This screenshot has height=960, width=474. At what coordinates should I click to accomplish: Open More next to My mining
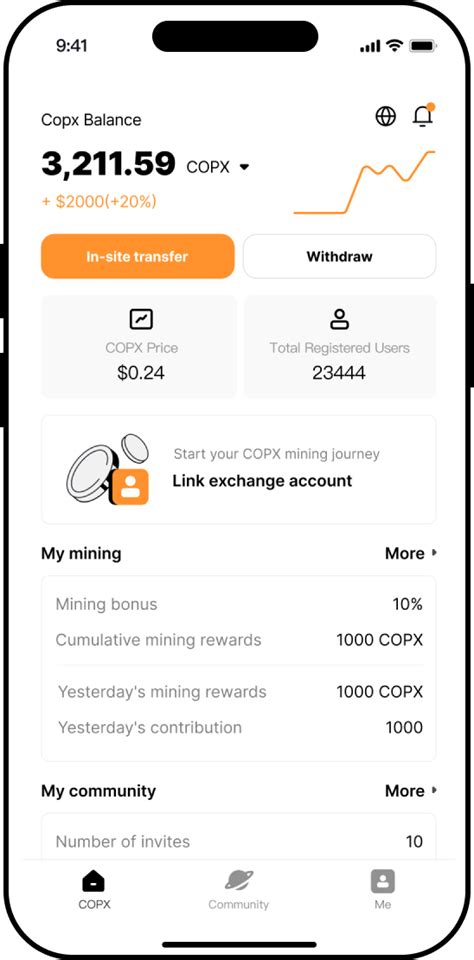click(x=411, y=553)
